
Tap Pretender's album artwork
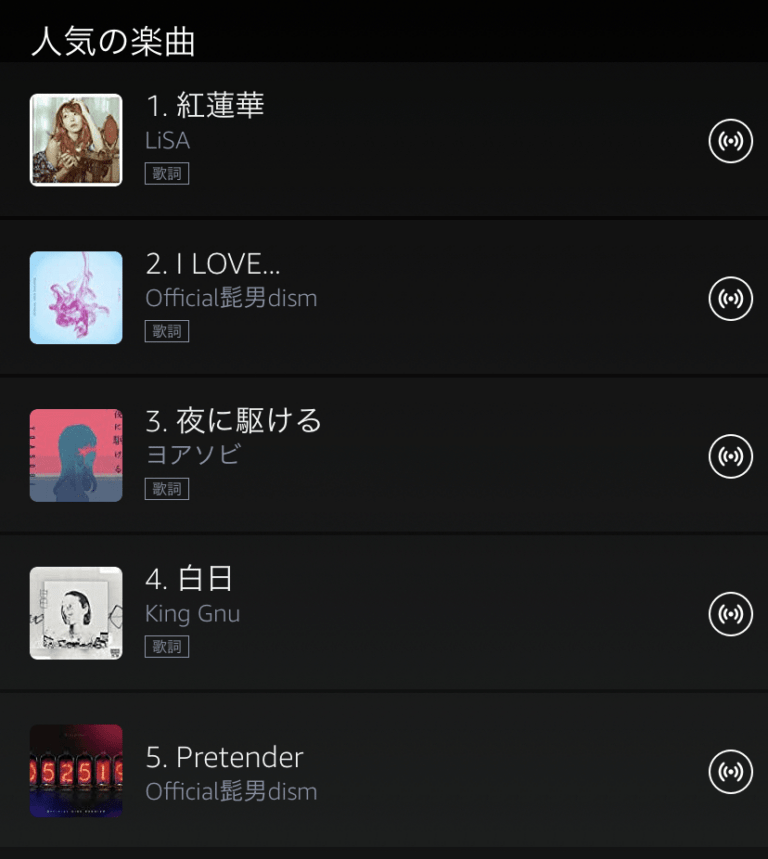(x=76, y=771)
